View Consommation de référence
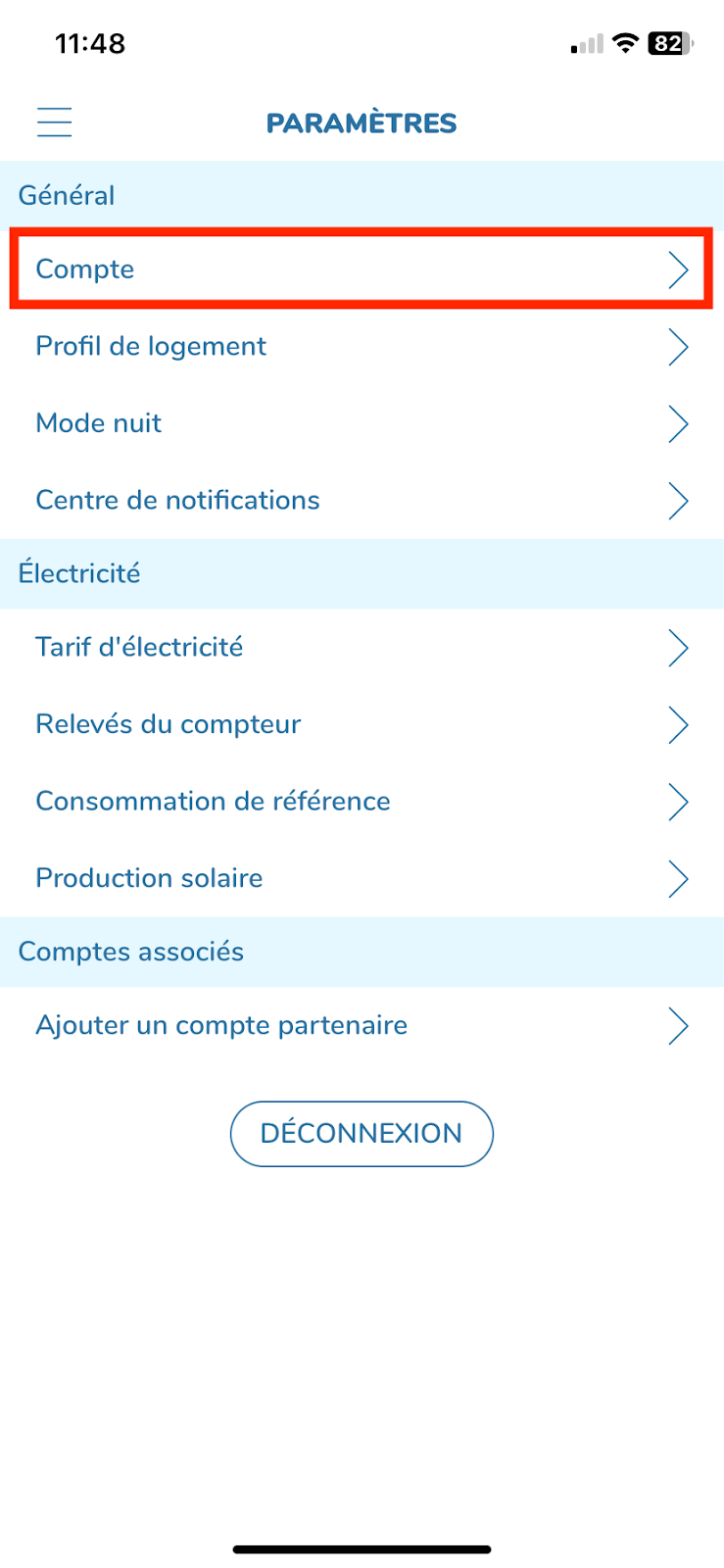The height and width of the screenshot is (1568, 724). [362, 801]
